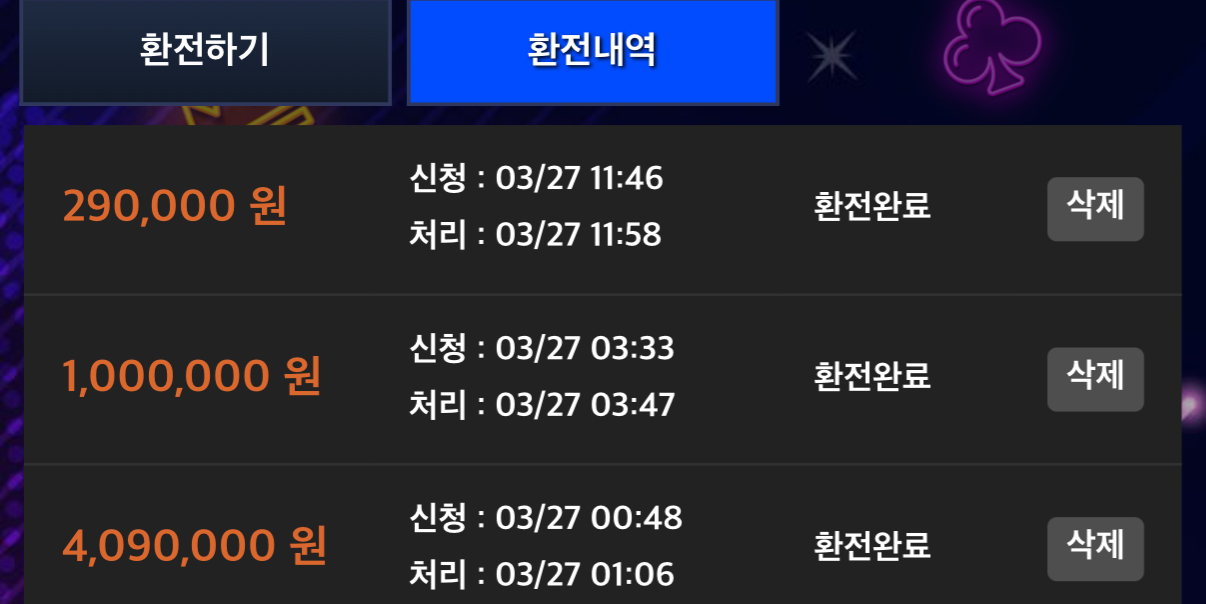Image resolution: width=1206 pixels, height=604 pixels.
Task: Switch to the 환전하기 tab
Action: [x=205, y=51]
